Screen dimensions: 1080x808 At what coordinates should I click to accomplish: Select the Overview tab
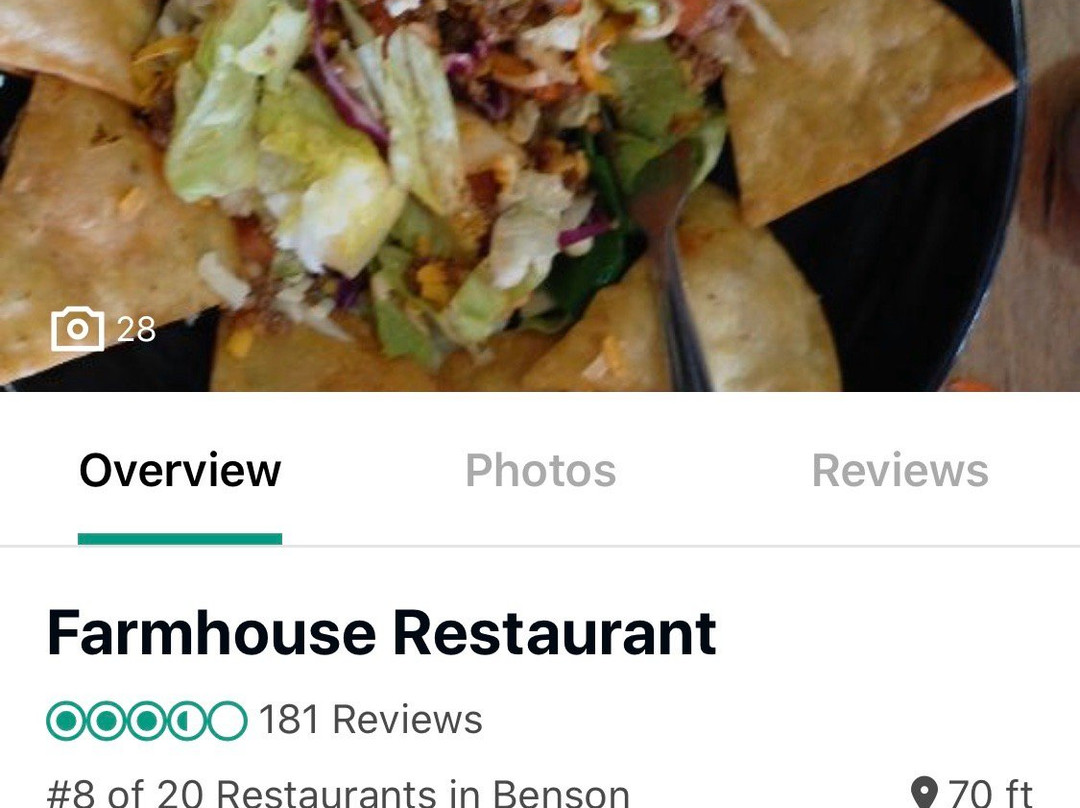[180, 470]
